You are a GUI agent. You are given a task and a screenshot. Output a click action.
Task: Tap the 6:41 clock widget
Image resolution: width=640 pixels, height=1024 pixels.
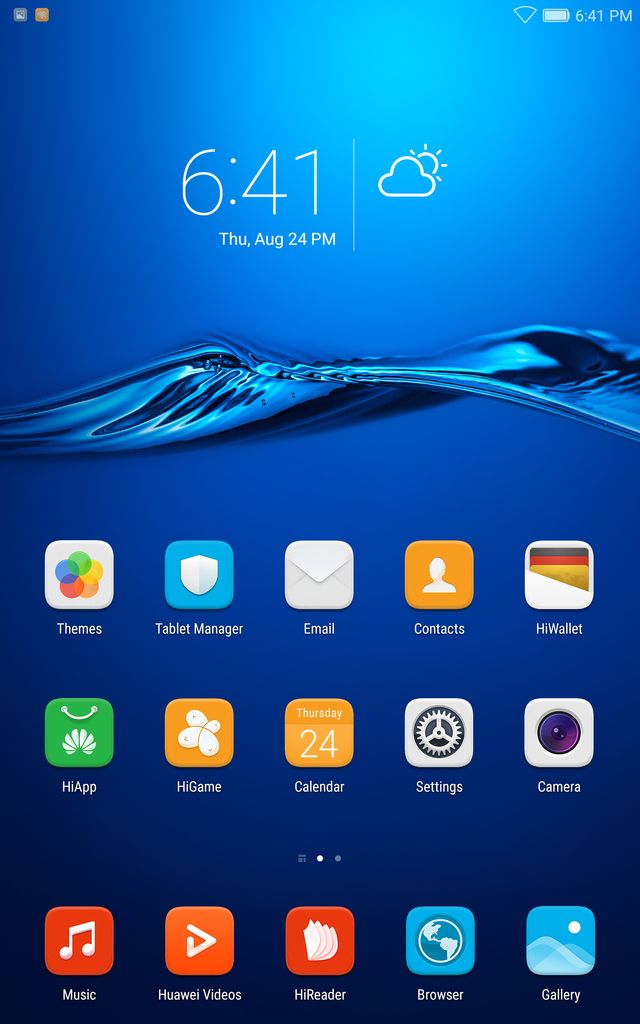tap(254, 184)
